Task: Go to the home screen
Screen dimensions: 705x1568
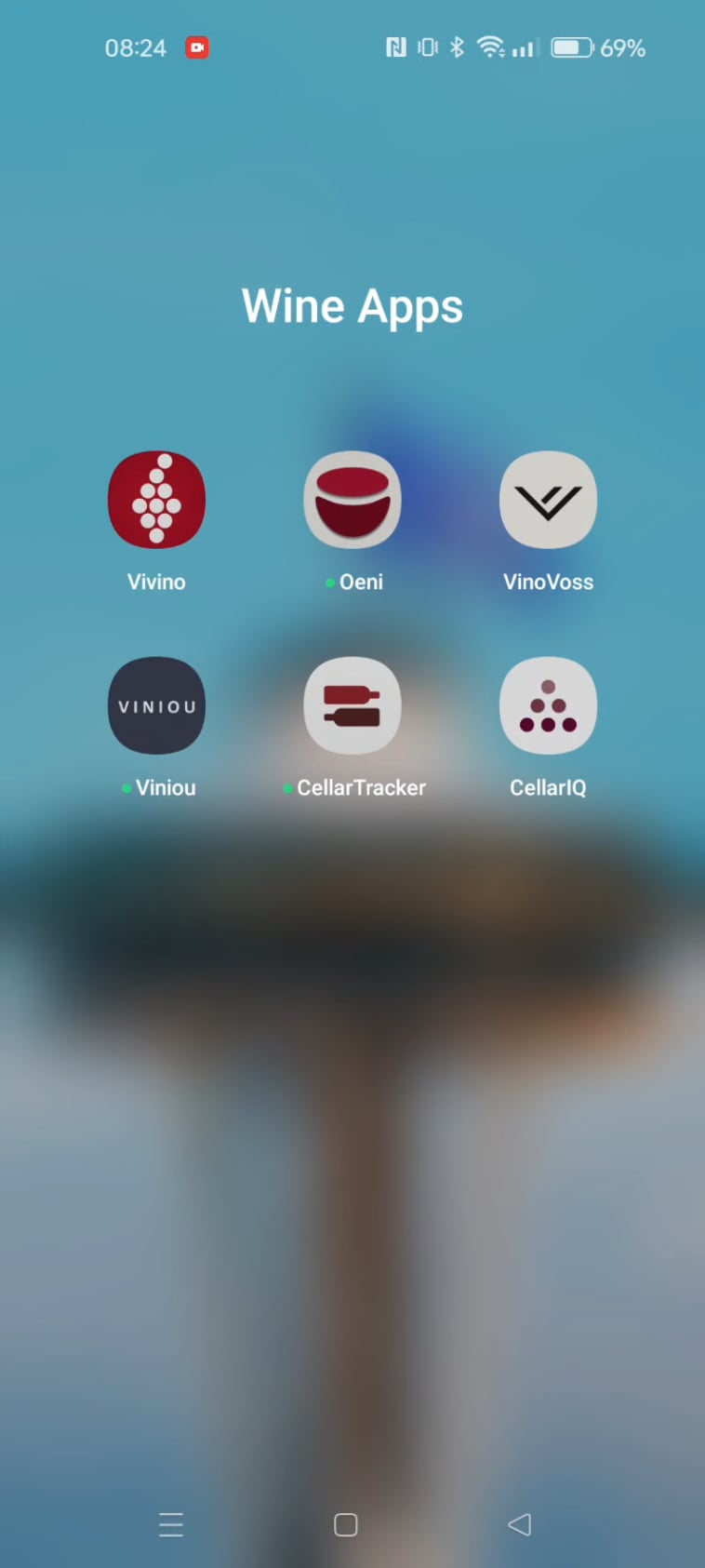Action: [346, 1524]
